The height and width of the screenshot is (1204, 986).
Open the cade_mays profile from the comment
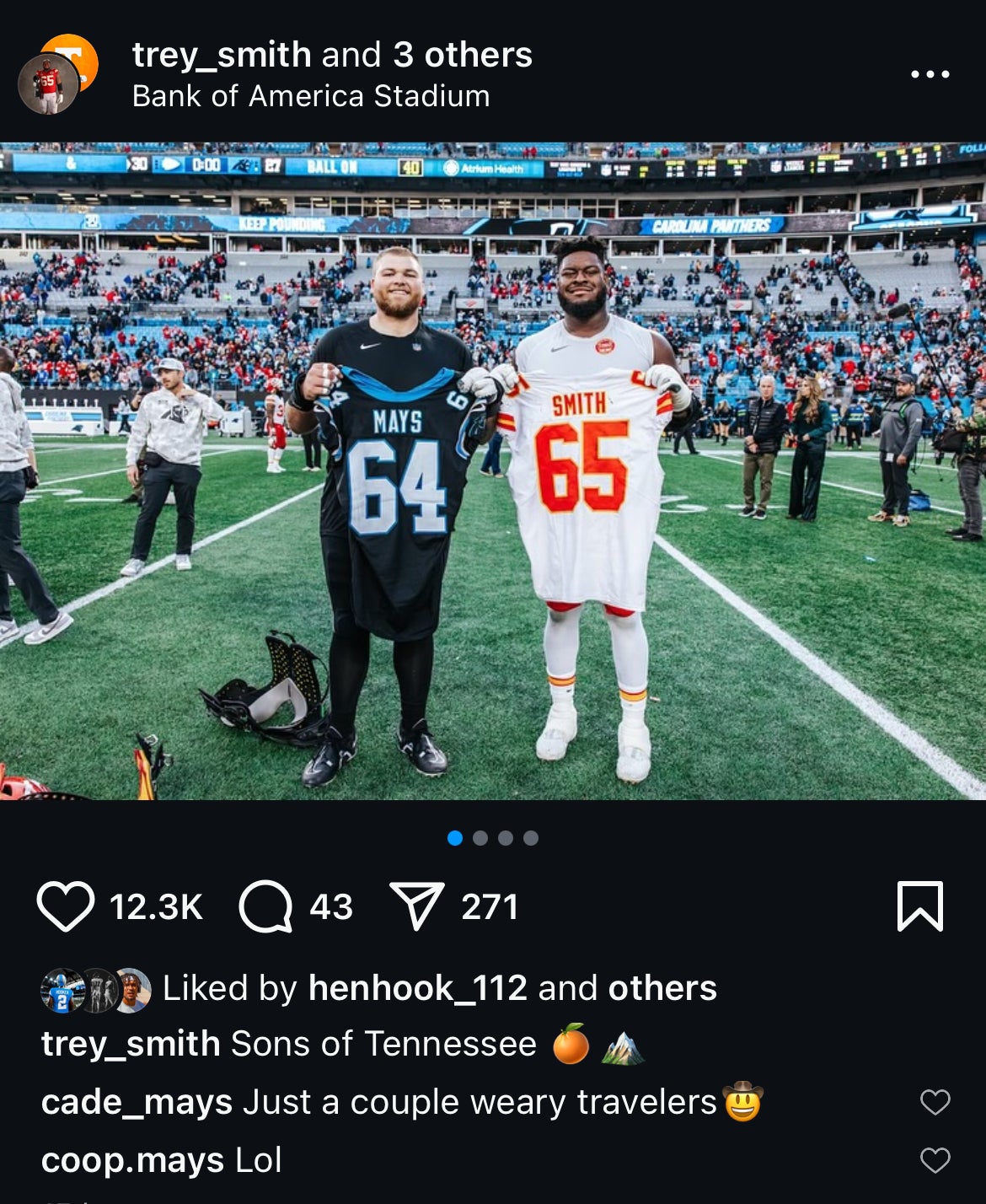[137, 1102]
